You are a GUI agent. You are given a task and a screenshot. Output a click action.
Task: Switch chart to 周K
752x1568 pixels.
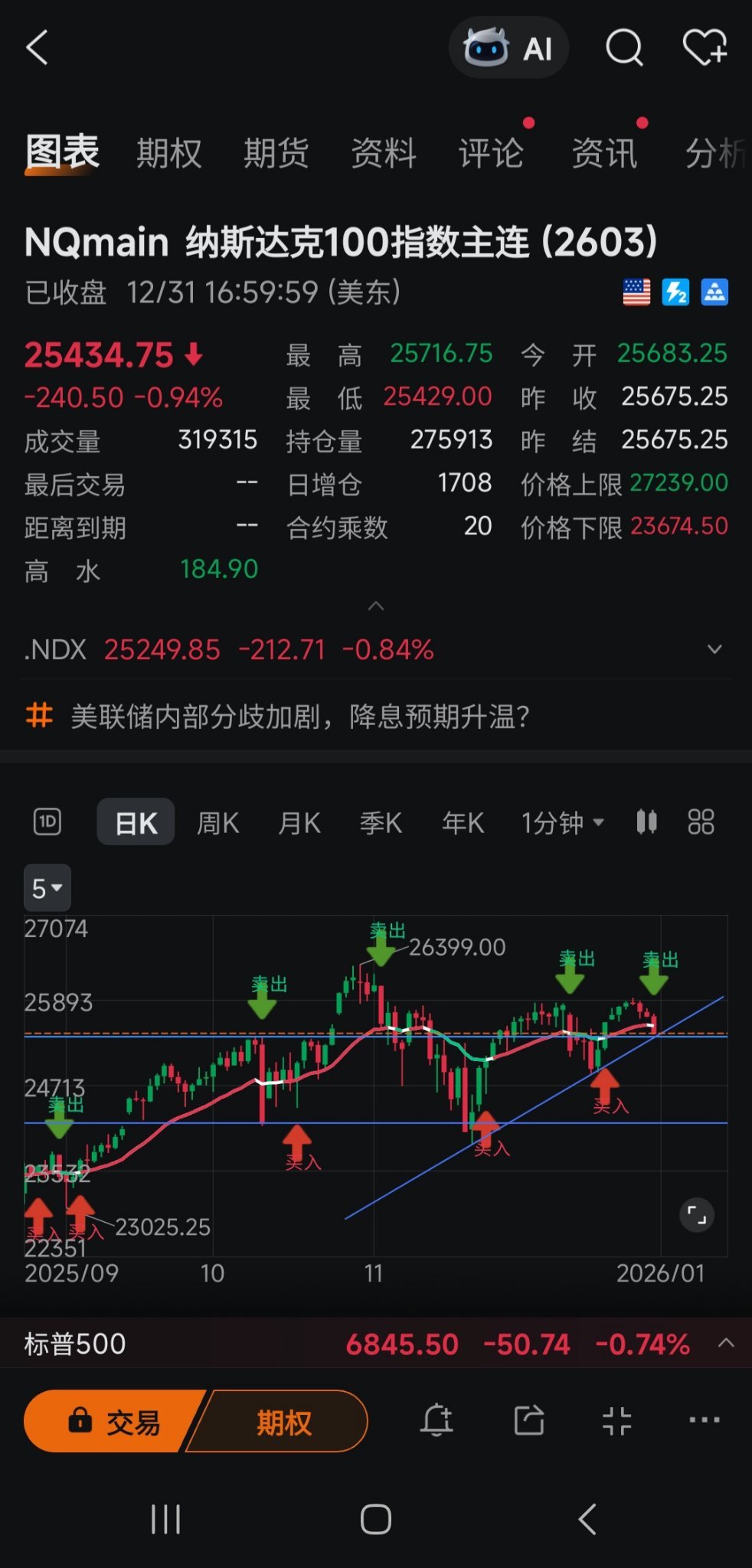218,823
